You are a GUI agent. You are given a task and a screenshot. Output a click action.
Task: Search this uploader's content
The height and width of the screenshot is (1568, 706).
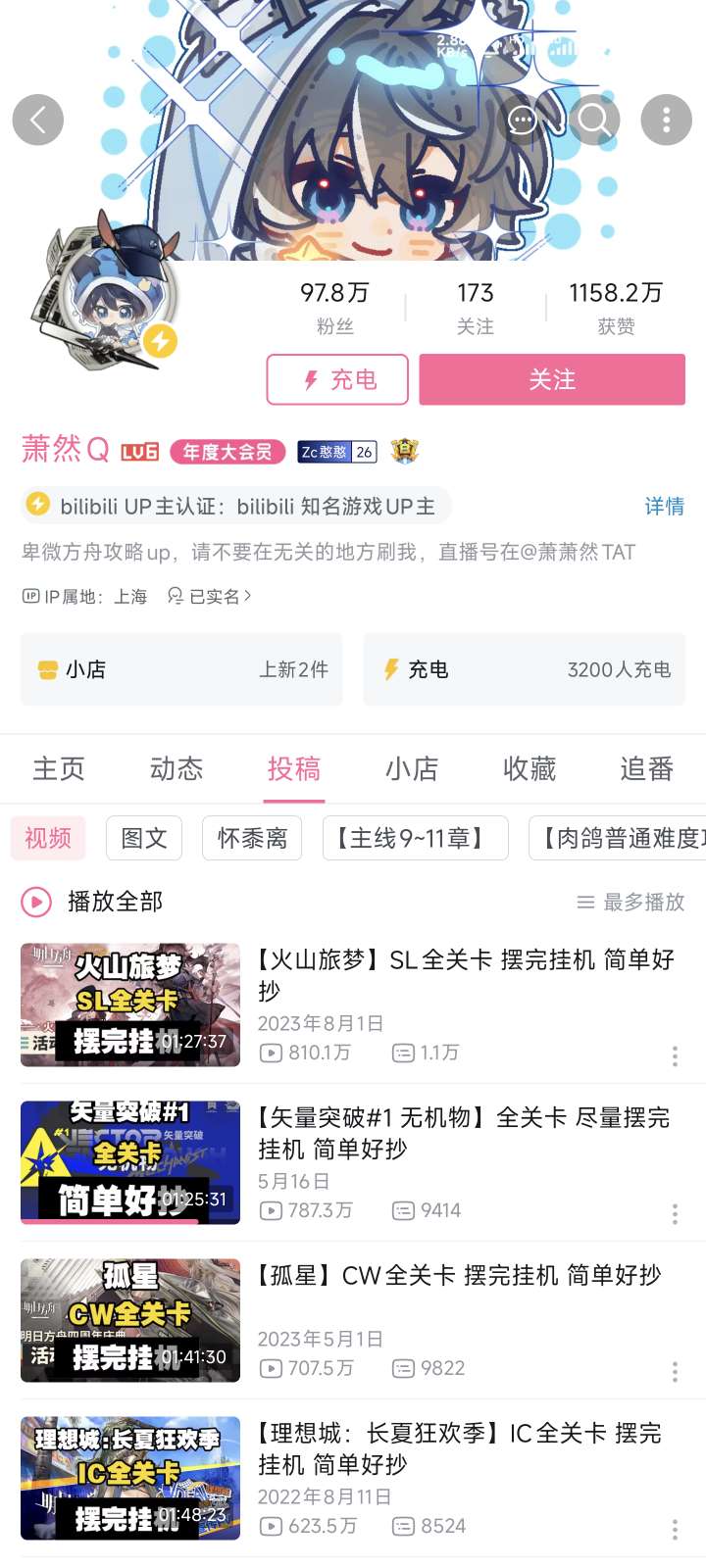[x=593, y=120]
